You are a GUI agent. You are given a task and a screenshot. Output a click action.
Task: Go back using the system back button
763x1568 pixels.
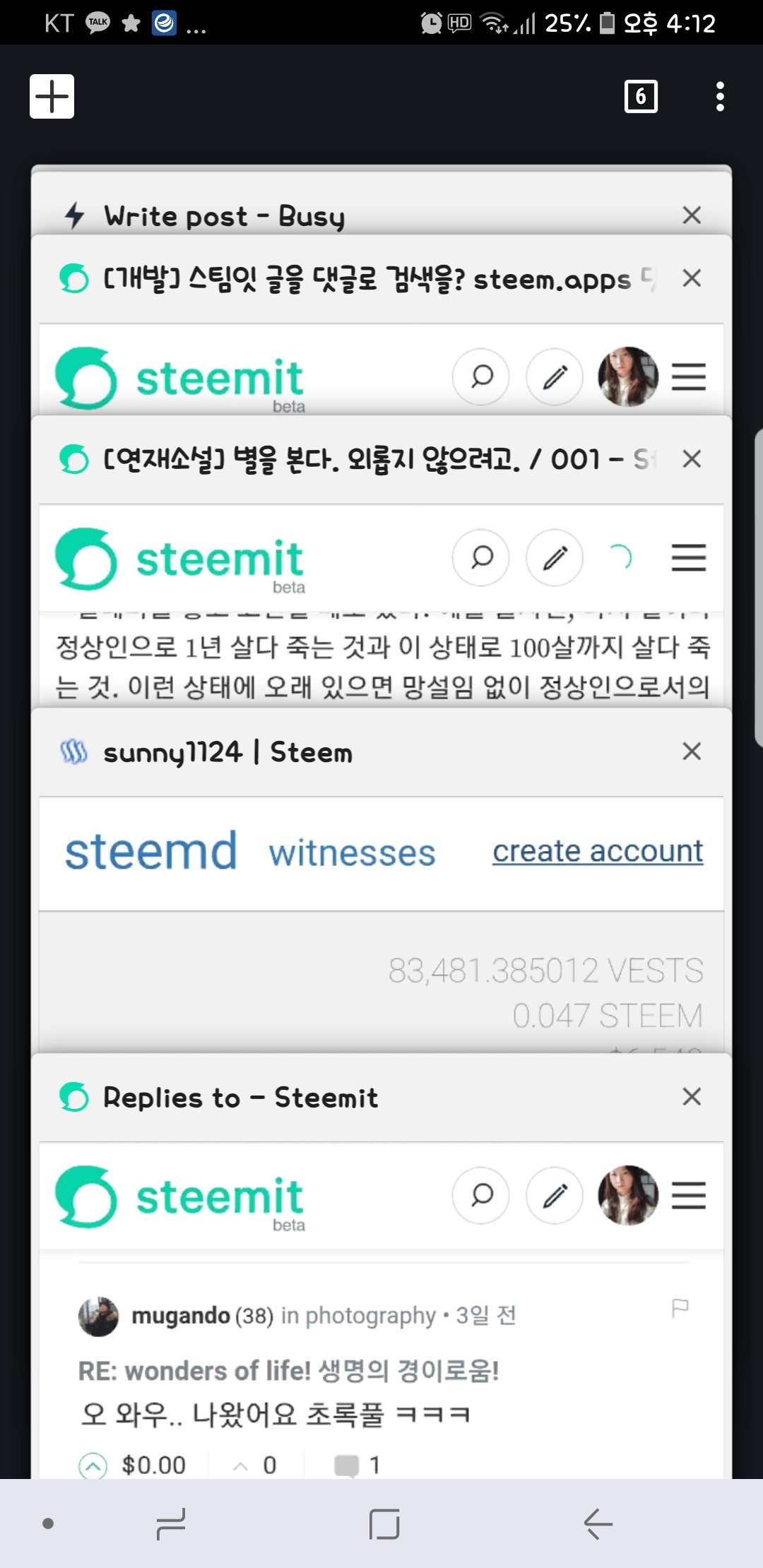point(598,1524)
